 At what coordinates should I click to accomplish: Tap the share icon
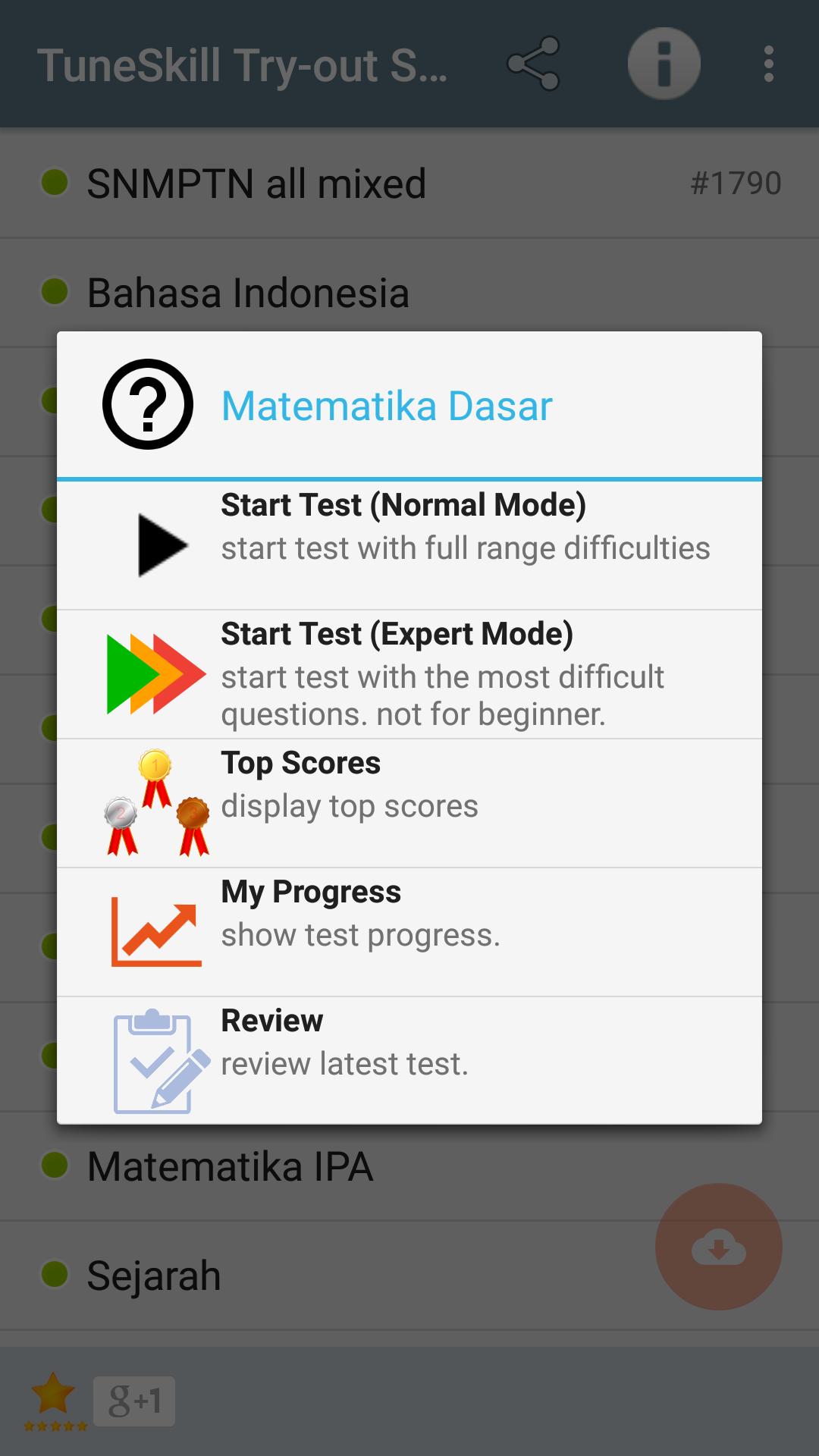coord(533,64)
